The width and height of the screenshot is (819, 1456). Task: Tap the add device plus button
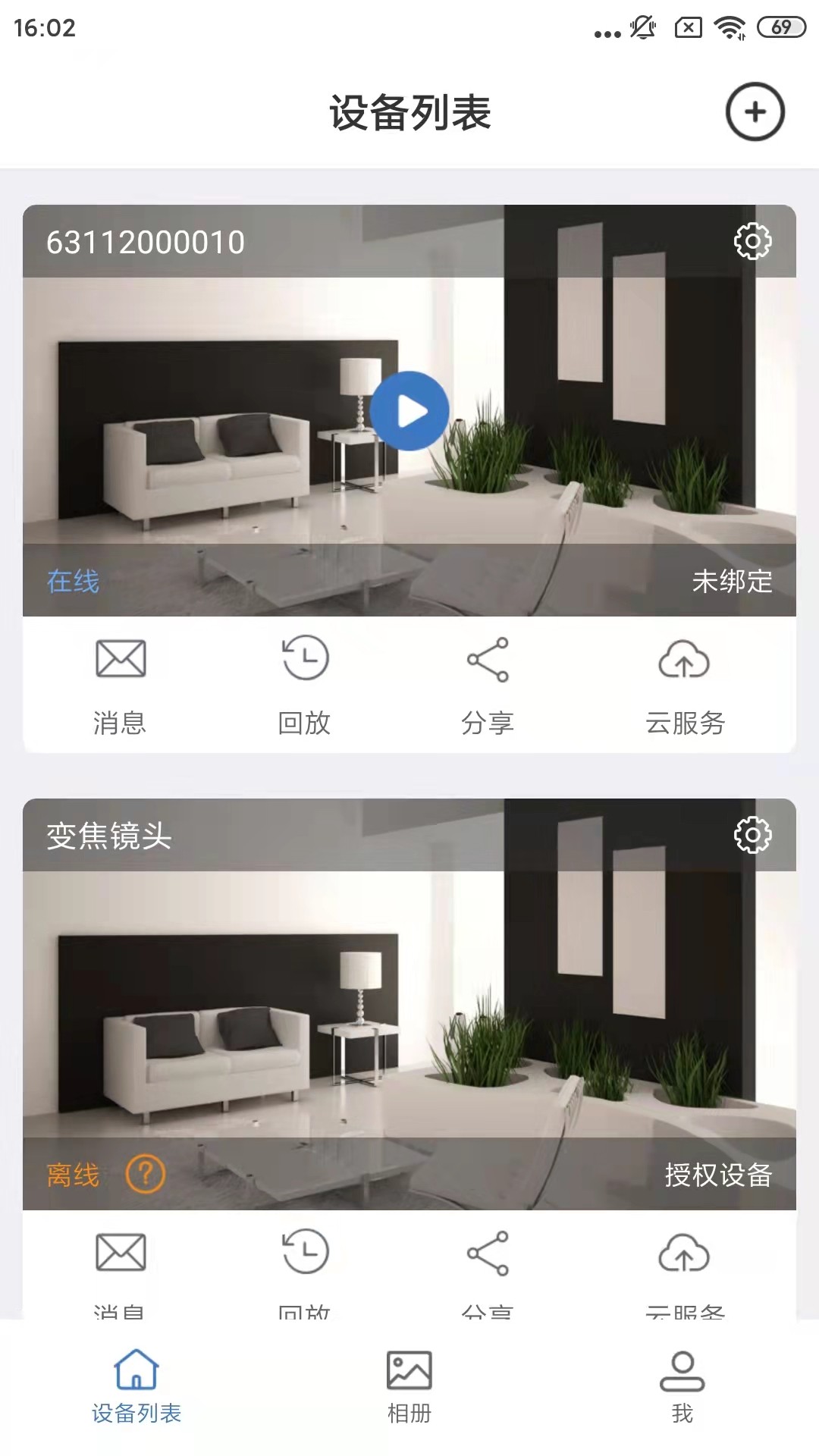[x=755, y=111]
